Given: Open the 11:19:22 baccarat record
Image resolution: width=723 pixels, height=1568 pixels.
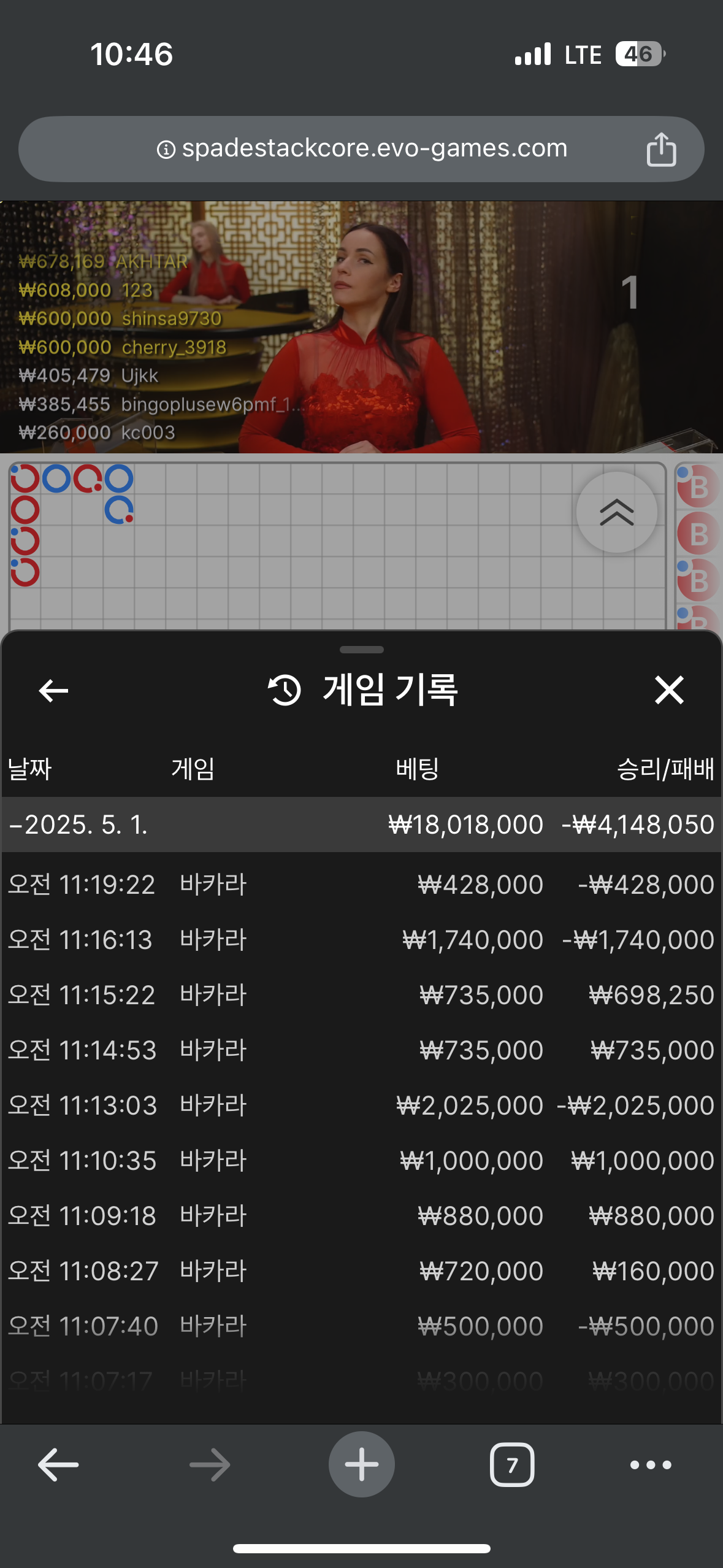Looking at the screenshot, I should pos(361,885).
